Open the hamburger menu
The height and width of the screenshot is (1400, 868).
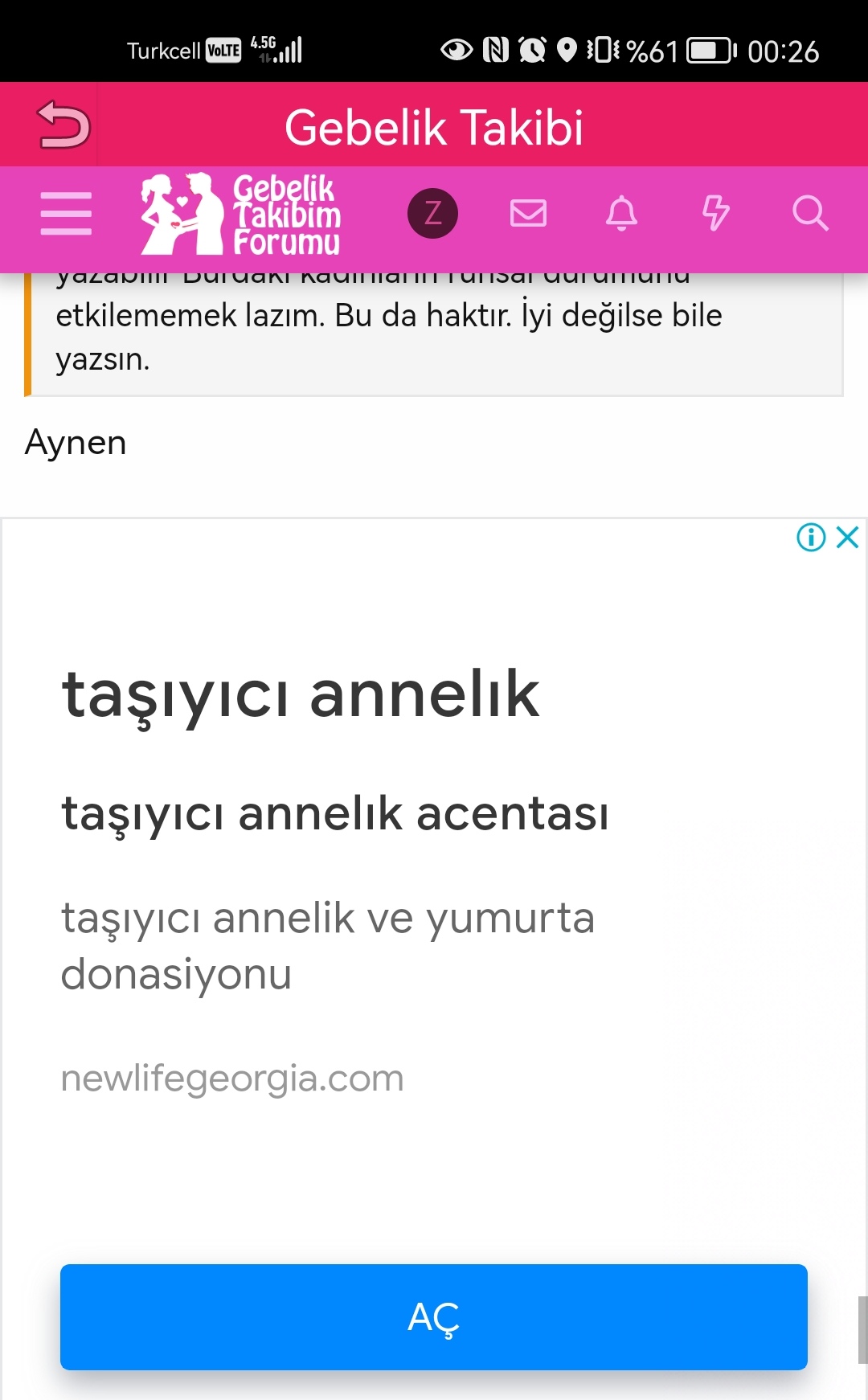[66, 214]
